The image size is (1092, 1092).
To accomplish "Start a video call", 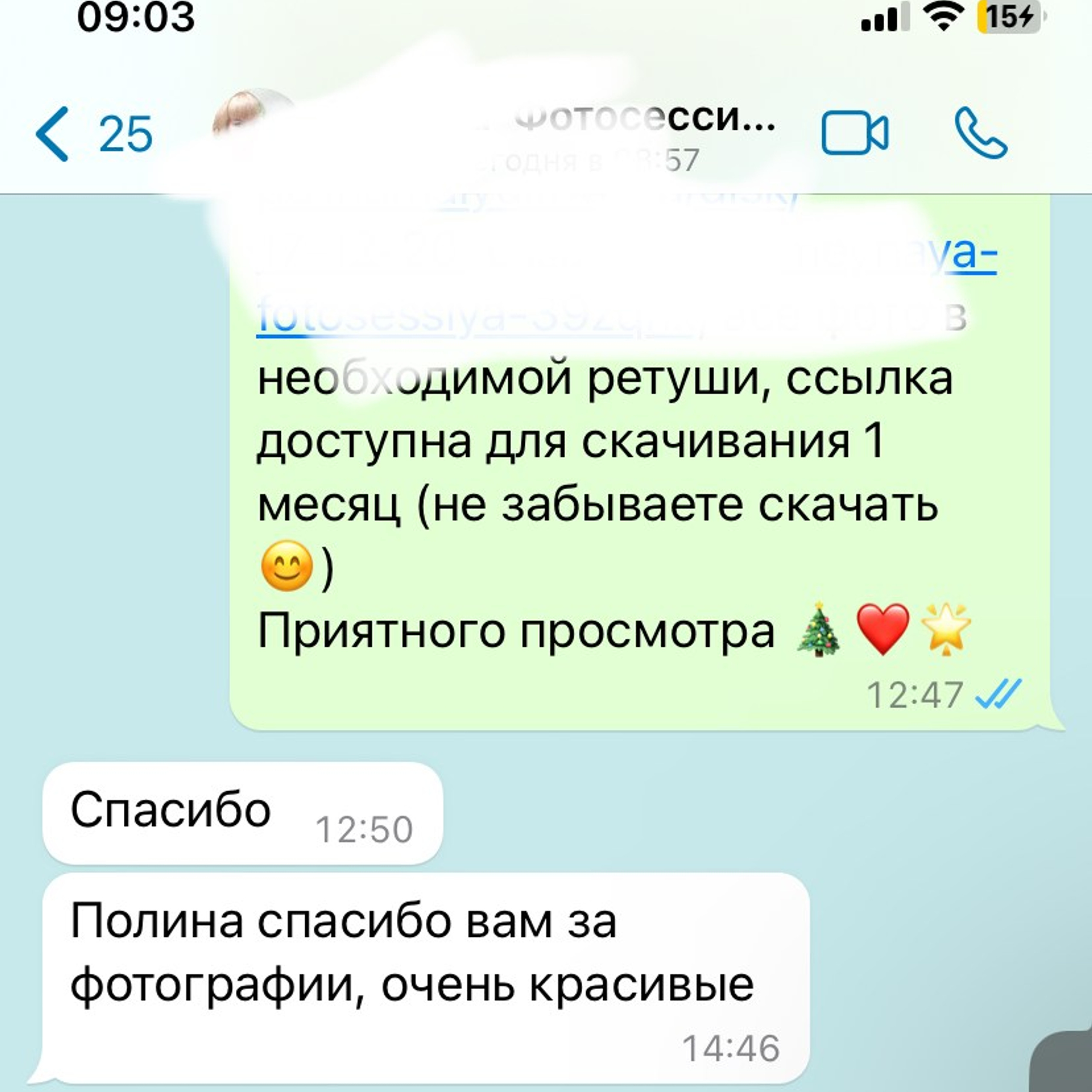I will [854, 134].
